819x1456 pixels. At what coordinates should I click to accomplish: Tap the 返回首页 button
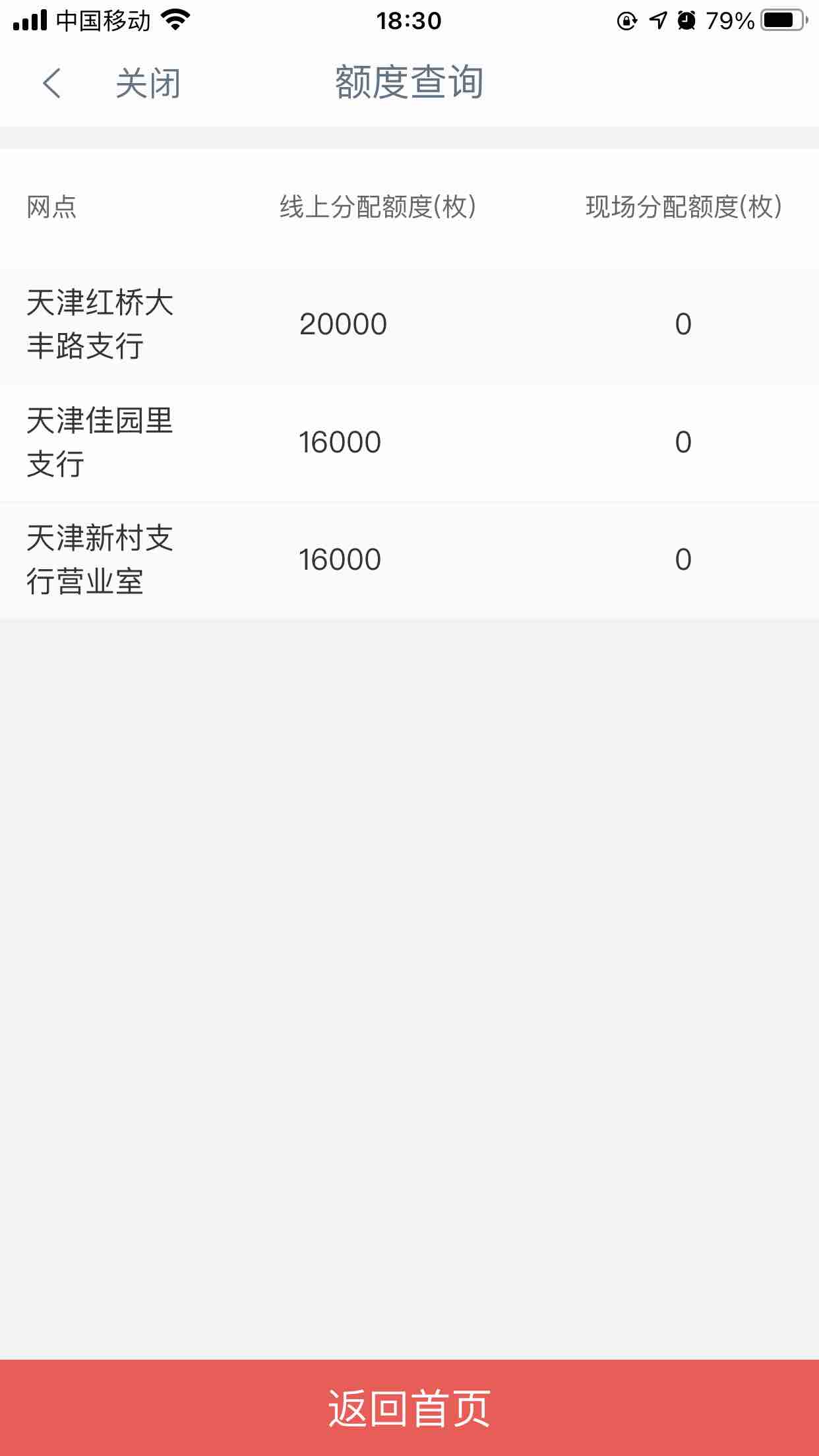(x=409, y=1408)
